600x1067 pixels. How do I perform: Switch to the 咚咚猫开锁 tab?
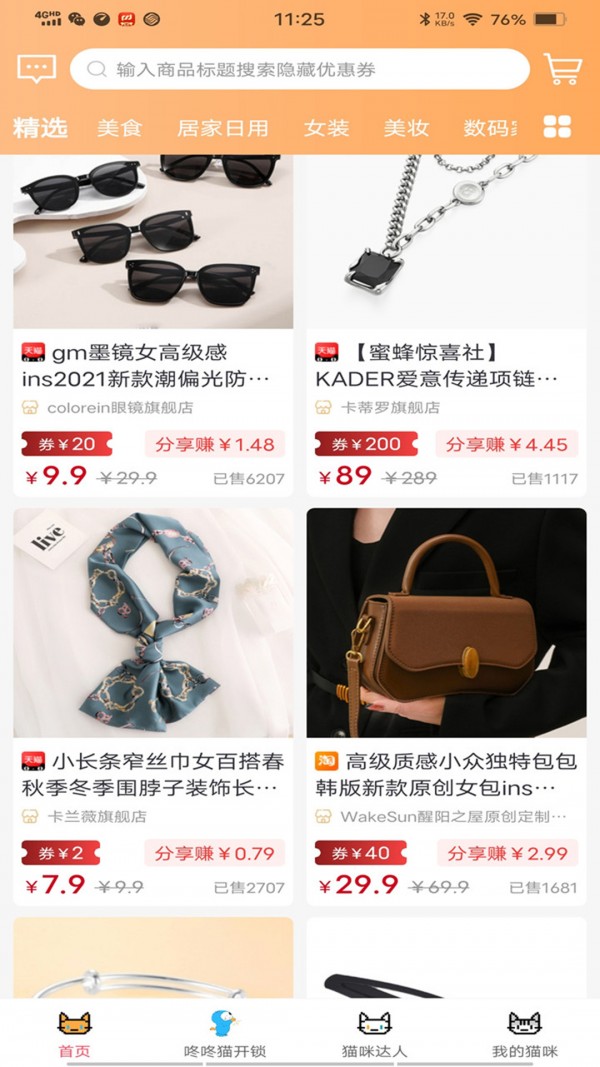click(225, 1033)
